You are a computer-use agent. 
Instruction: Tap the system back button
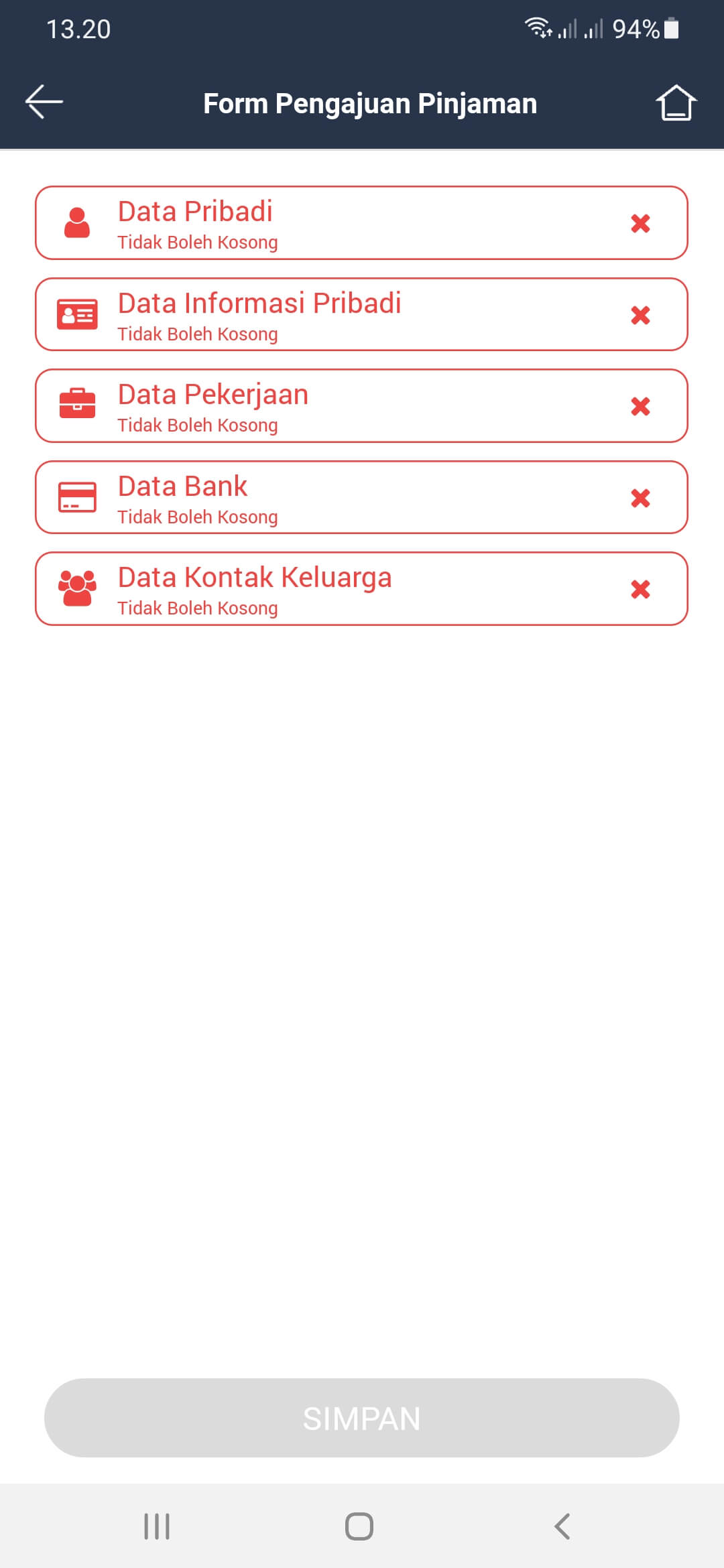tap(562, 1526)
